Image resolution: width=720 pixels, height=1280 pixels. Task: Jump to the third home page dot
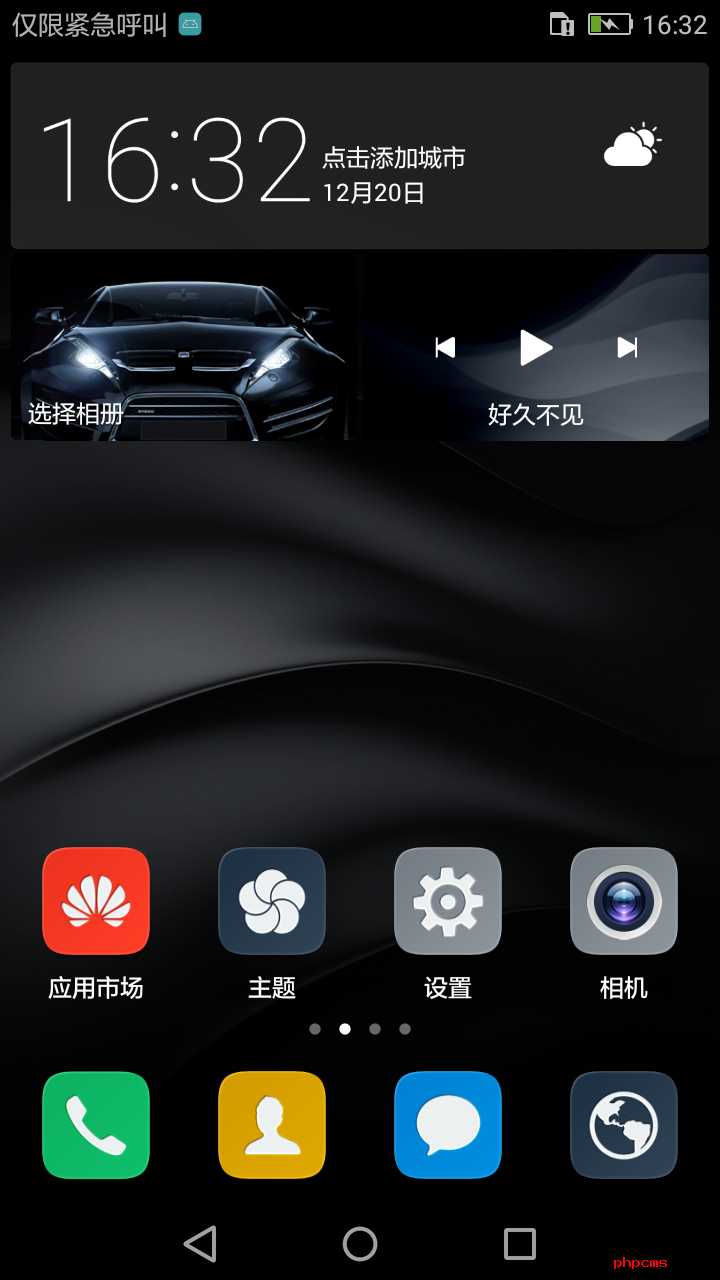tap(375, 1029)
